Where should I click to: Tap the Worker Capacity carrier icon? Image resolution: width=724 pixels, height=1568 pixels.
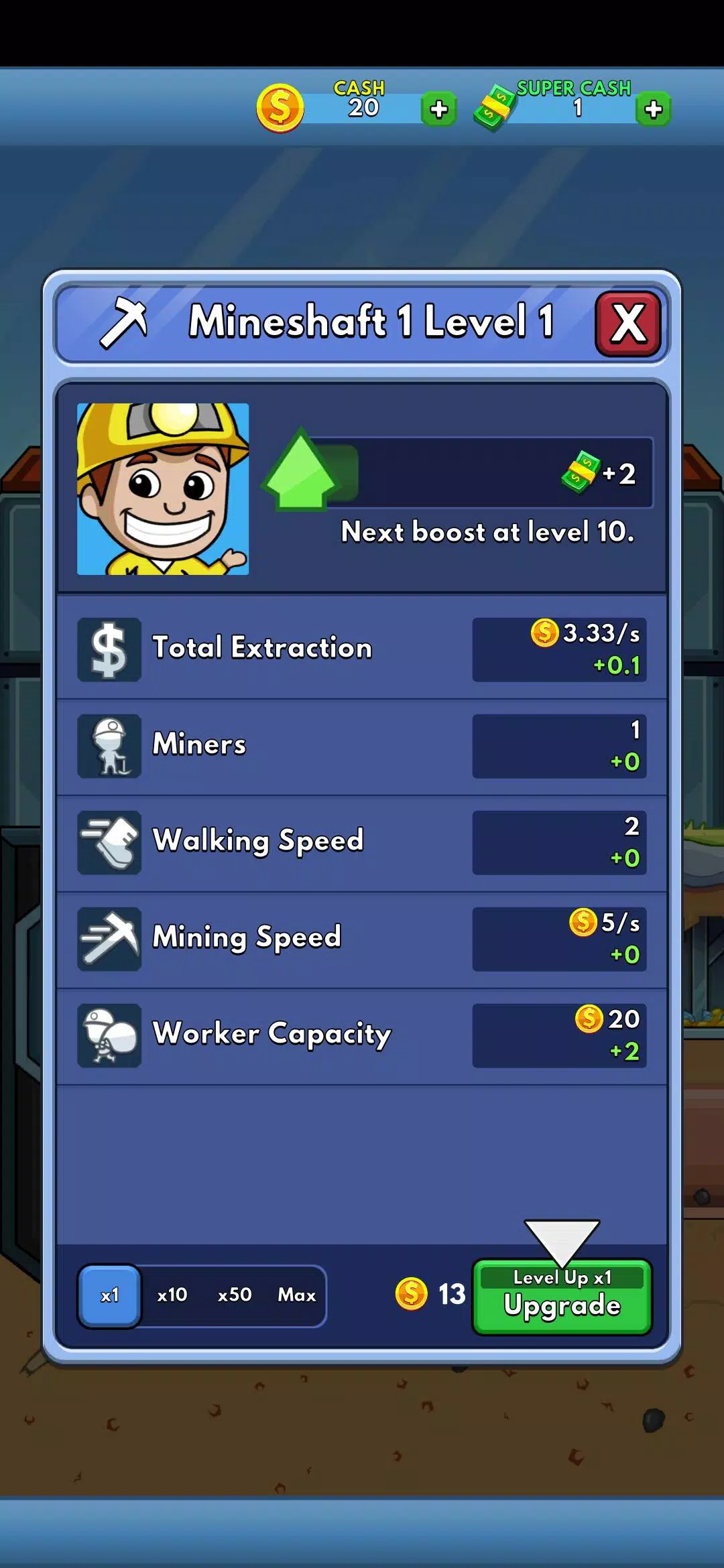[x=109, y=1034]
